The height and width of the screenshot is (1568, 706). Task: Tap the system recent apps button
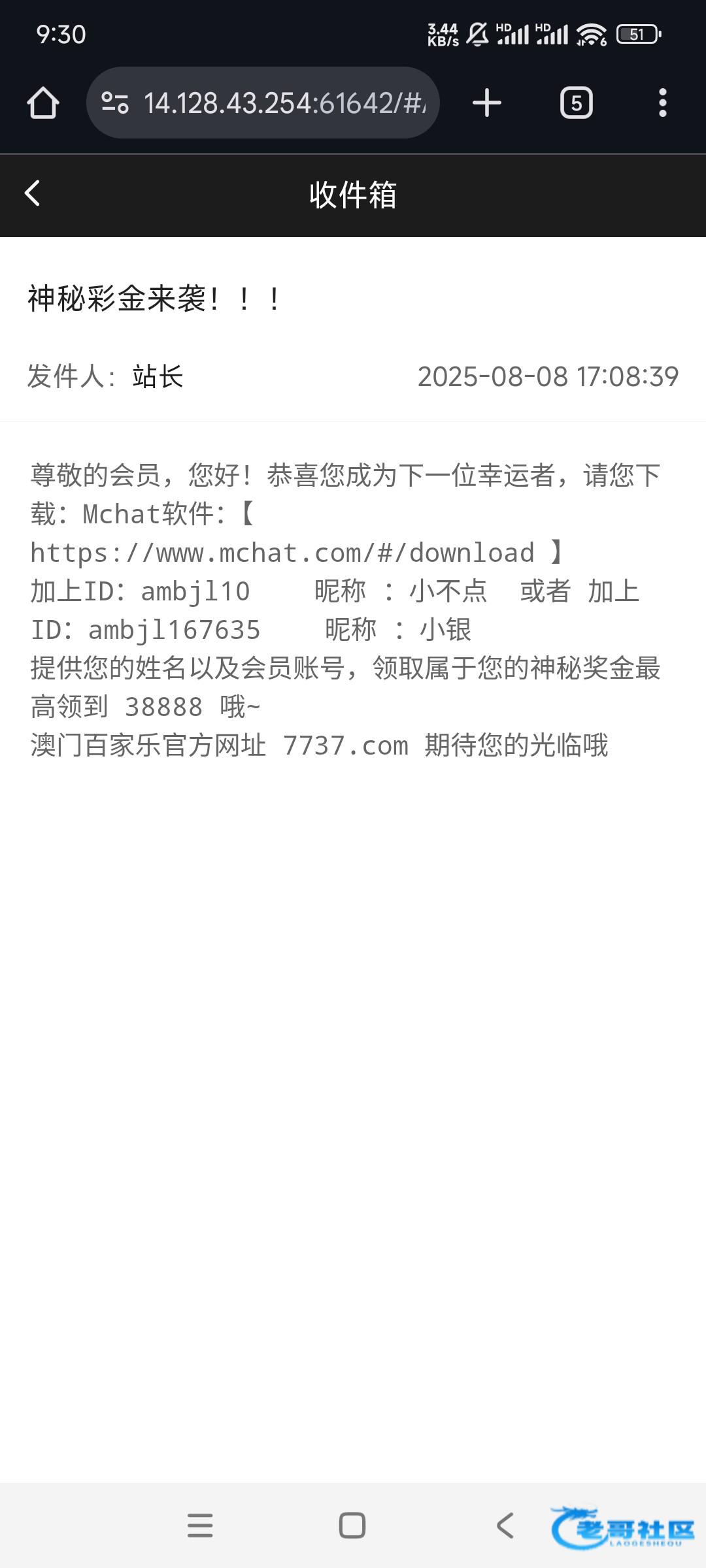(200, 1526)
